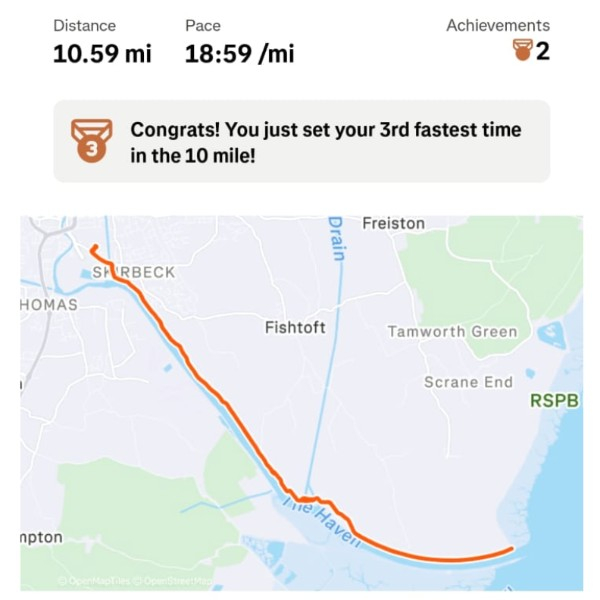
Task: Open the 3rd fastest 10 mile congrats banner
Action: pos(300,141)
